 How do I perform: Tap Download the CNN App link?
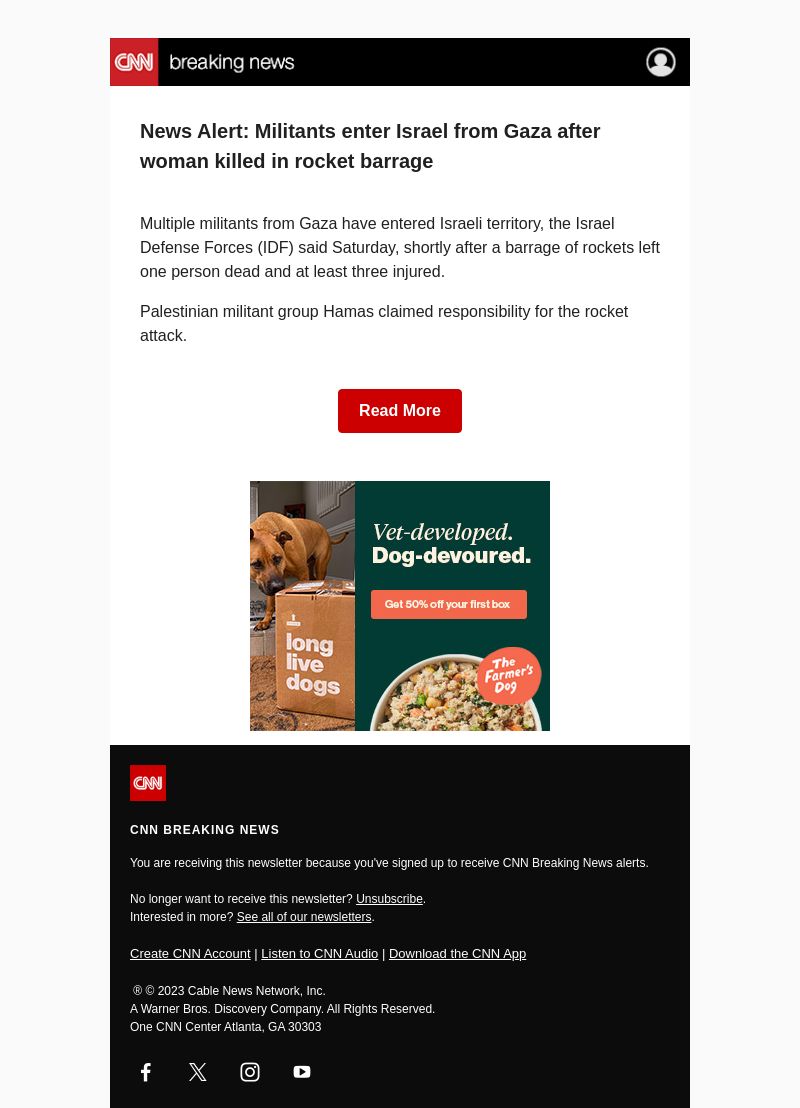457,953
